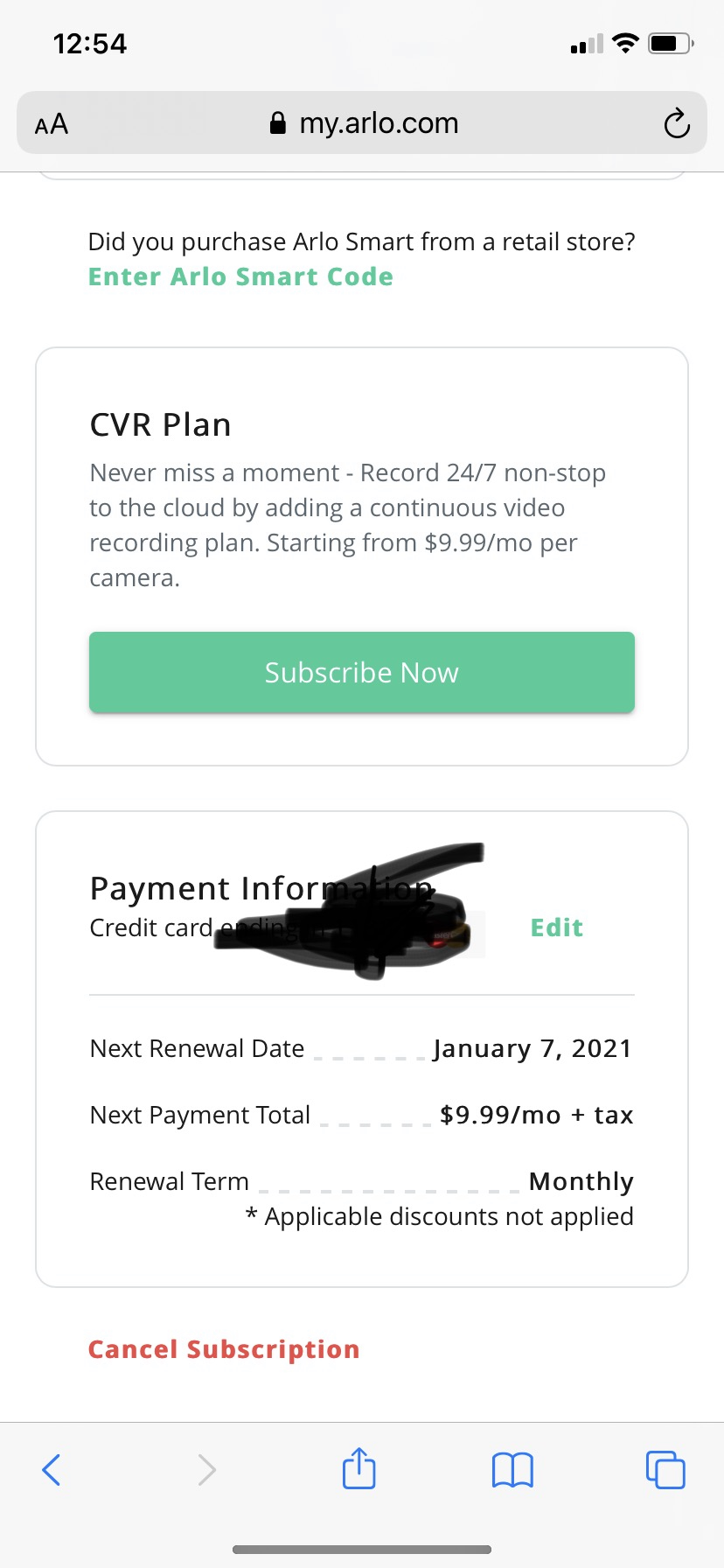724x1568 pixels.
Task: Open the Safari share sheet icon
Action: [359, 1469]
